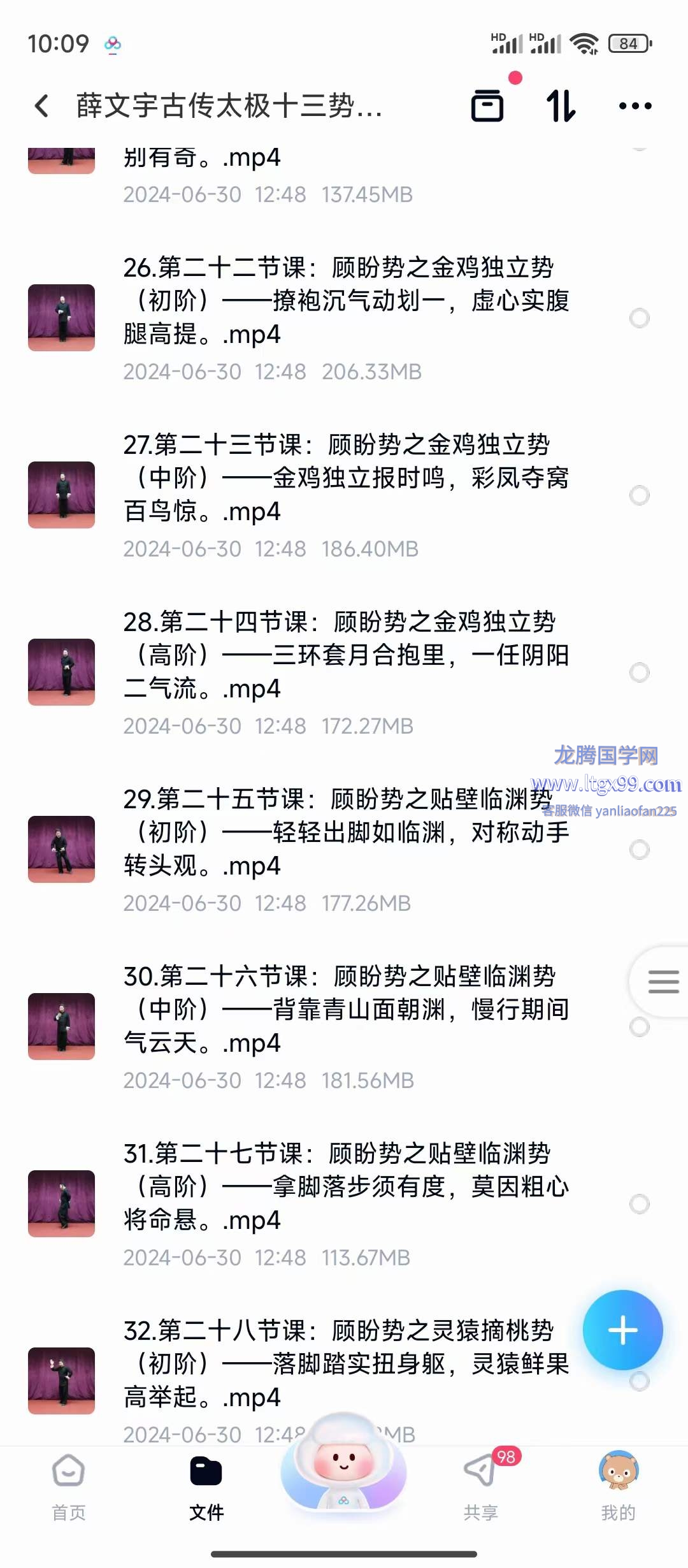688x1568 pixels.
Task: Switch to the 我的 tab
Action: 618,1486
